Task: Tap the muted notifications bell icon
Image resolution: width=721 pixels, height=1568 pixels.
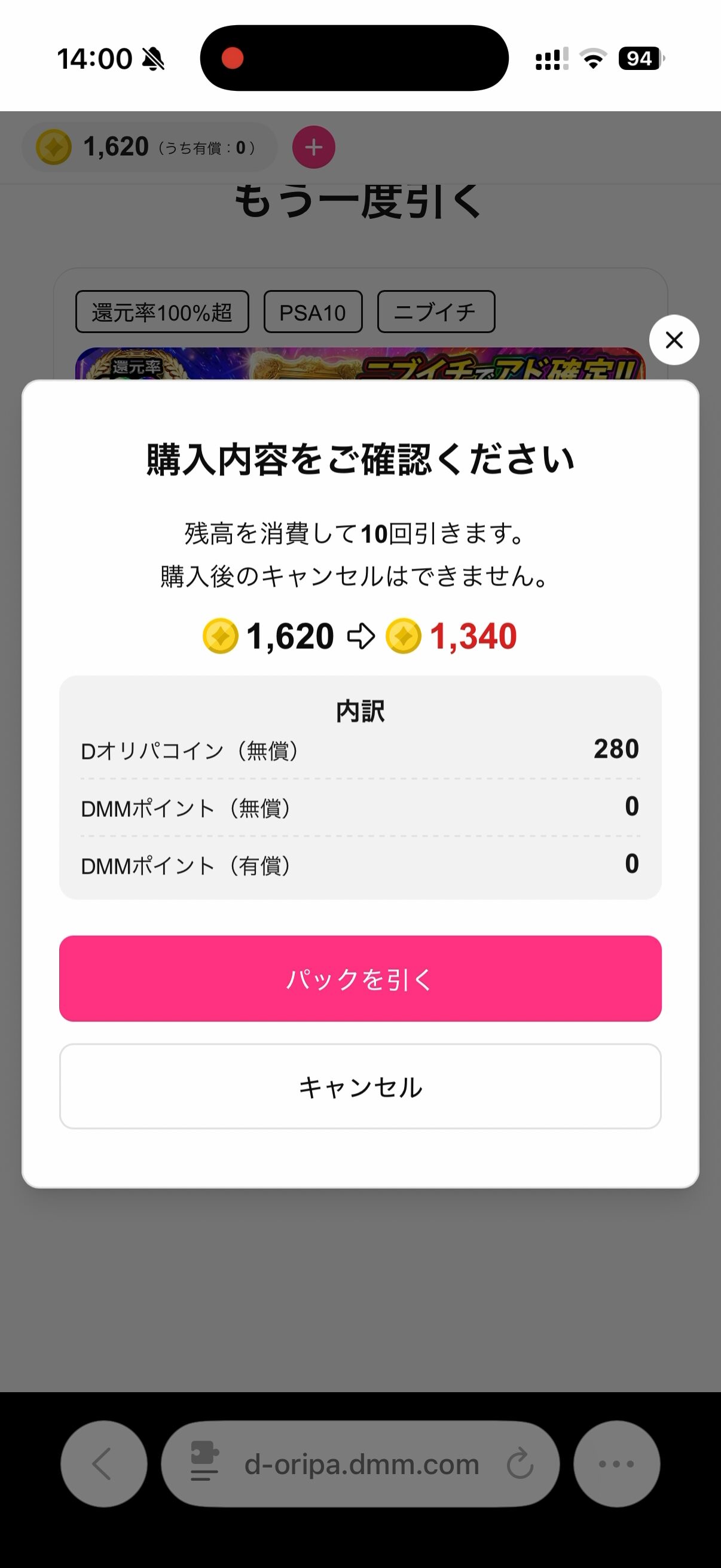Action: click(x=154, y=59)
